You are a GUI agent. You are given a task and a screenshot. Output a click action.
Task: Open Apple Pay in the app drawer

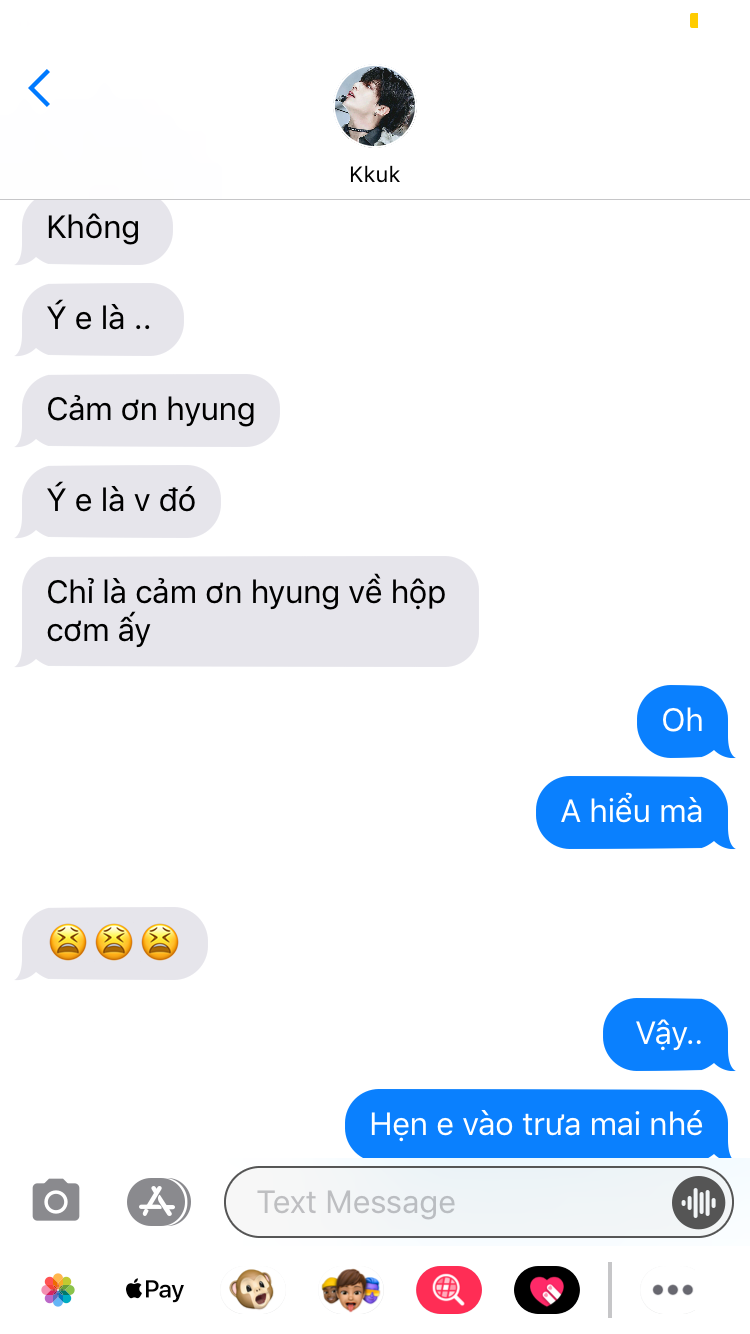(x=155, y=1290)
